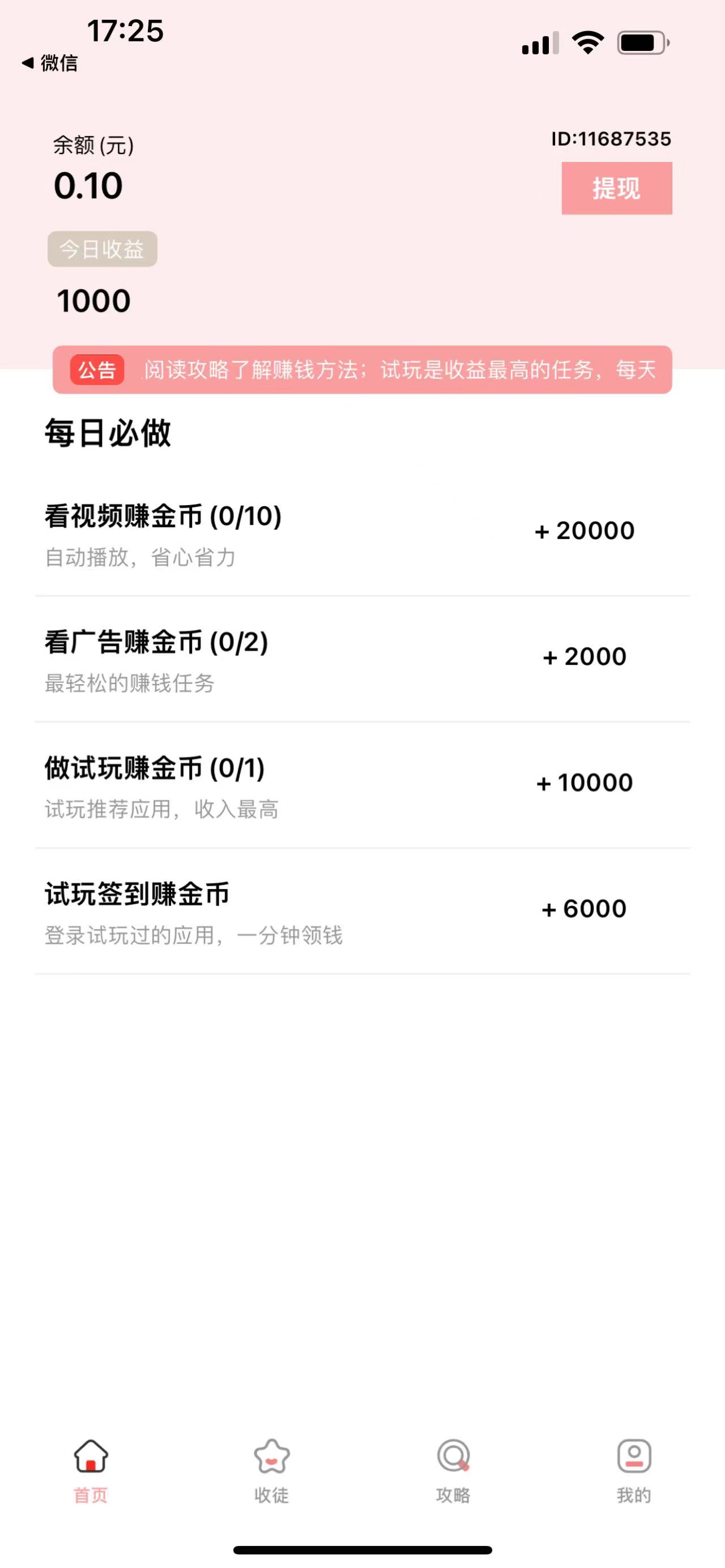
Task: Select the +6000 reward next to check-in
Action: click(x=584, y=908)
